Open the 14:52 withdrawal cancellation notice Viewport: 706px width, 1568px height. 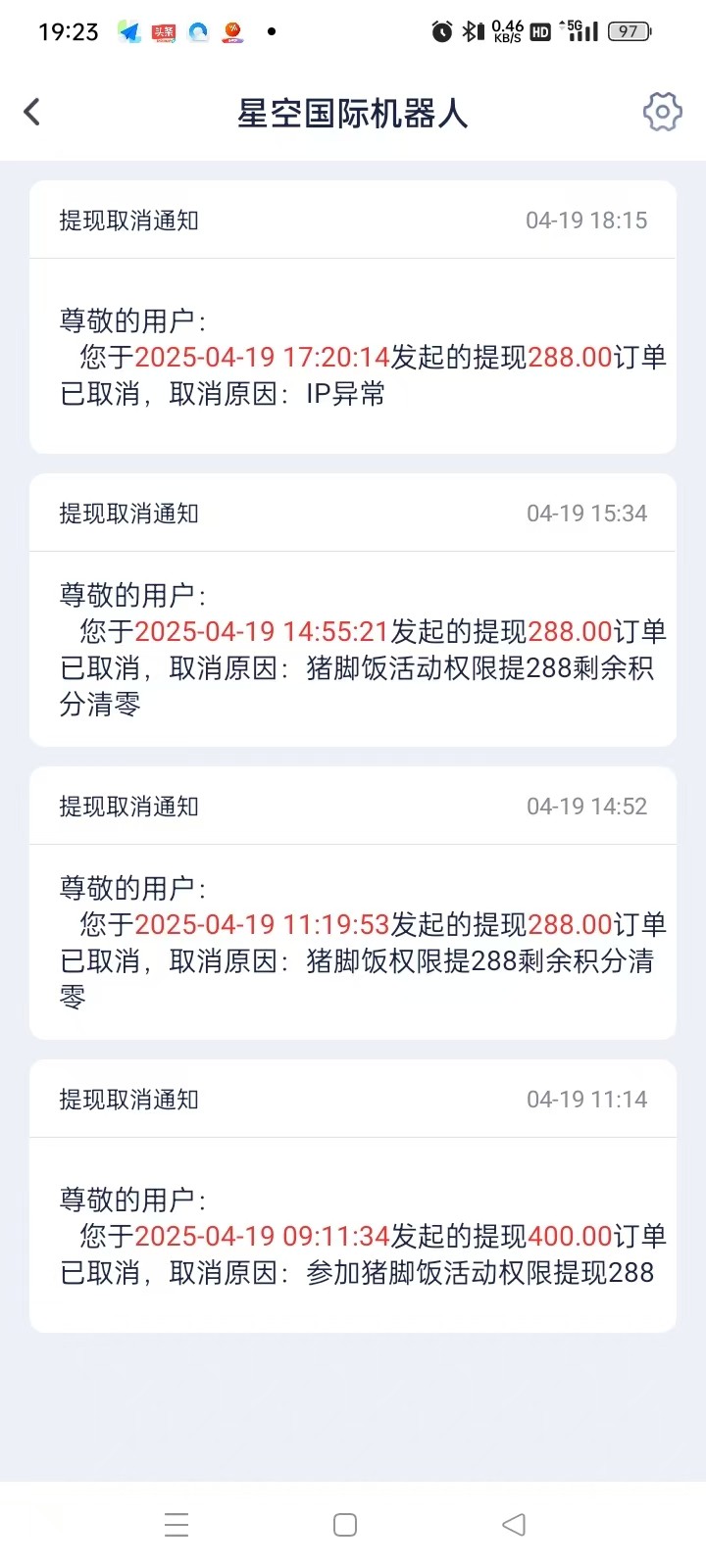[353, 903]
